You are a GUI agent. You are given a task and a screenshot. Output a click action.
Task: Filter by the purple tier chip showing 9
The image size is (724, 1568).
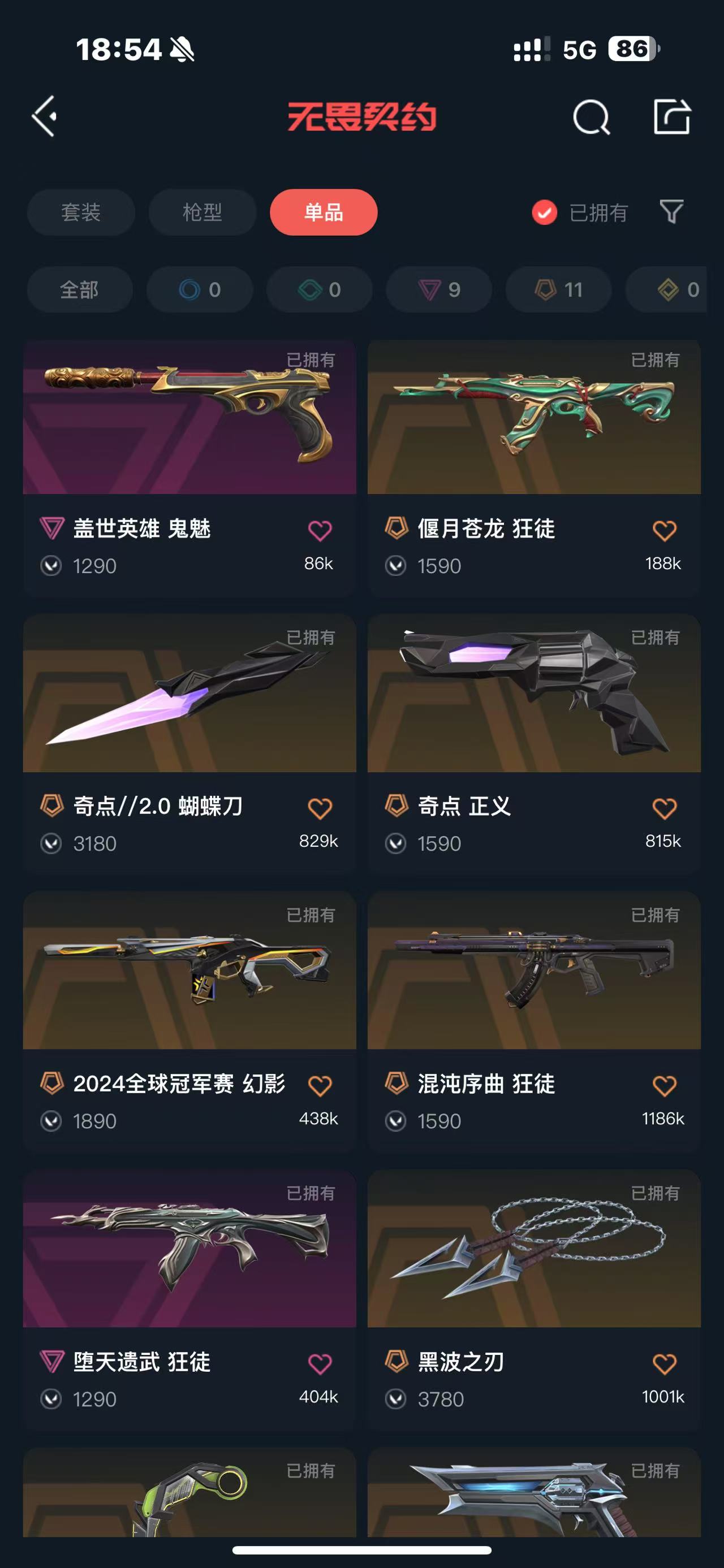coord(438,290)
